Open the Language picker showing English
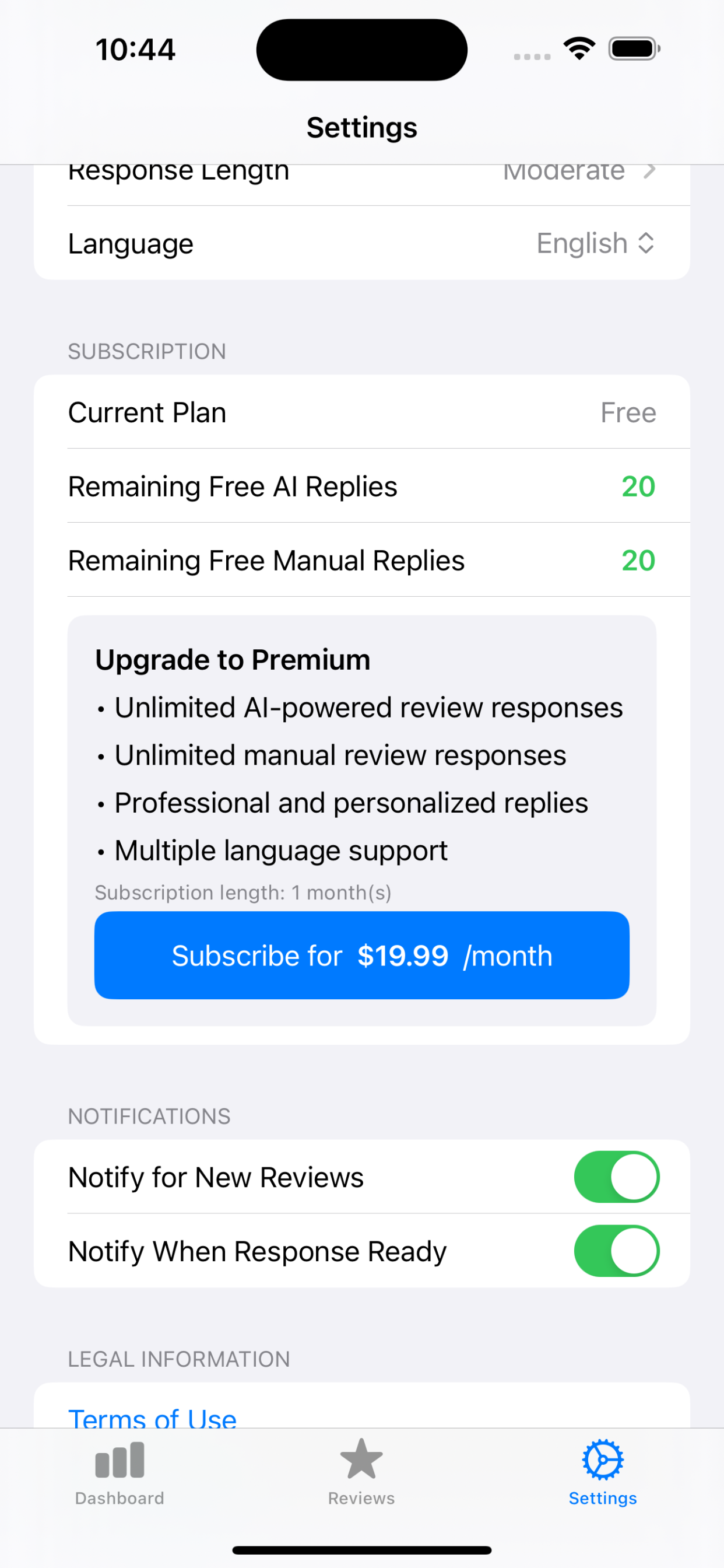The height and width of the screenshot is (1568, 724). (x=595, y=243)
